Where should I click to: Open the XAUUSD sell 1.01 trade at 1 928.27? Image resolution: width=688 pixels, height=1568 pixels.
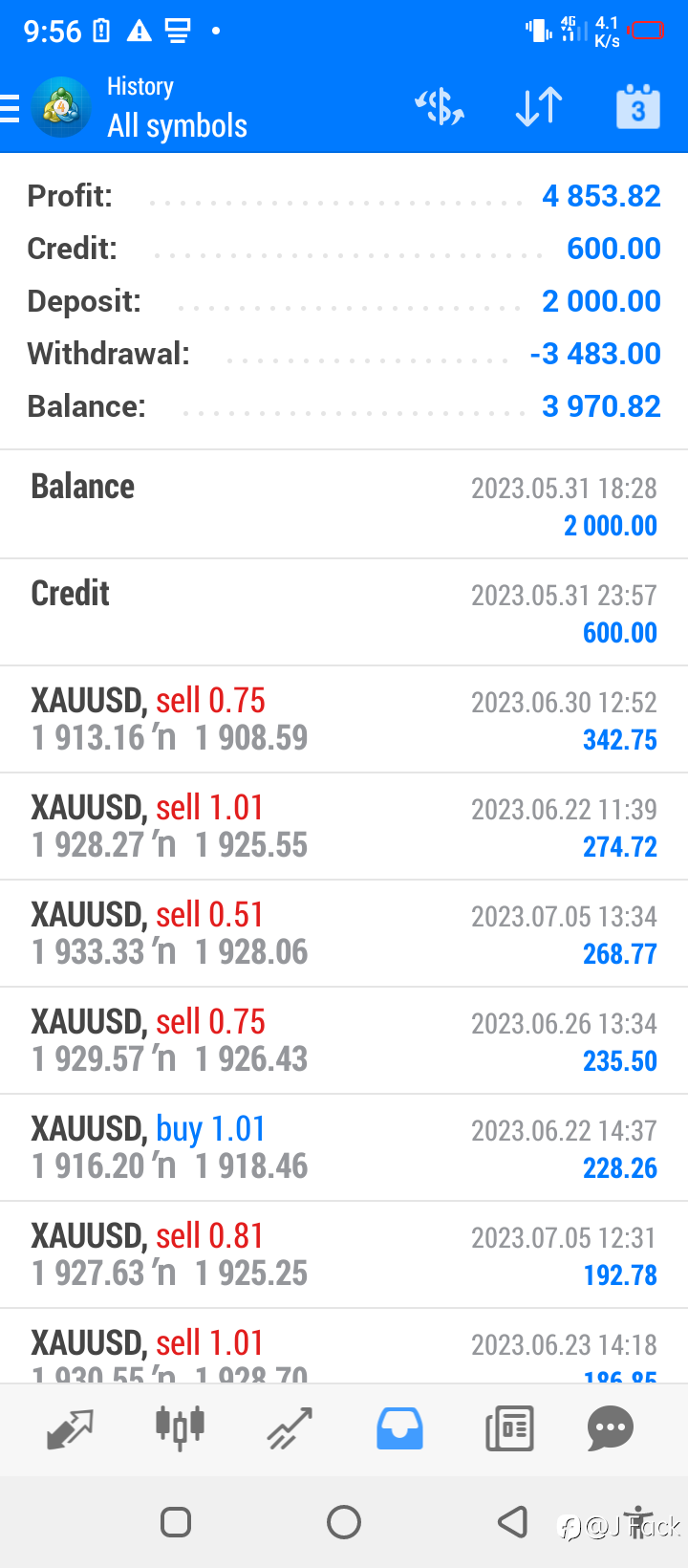click(x=344, y=826)
